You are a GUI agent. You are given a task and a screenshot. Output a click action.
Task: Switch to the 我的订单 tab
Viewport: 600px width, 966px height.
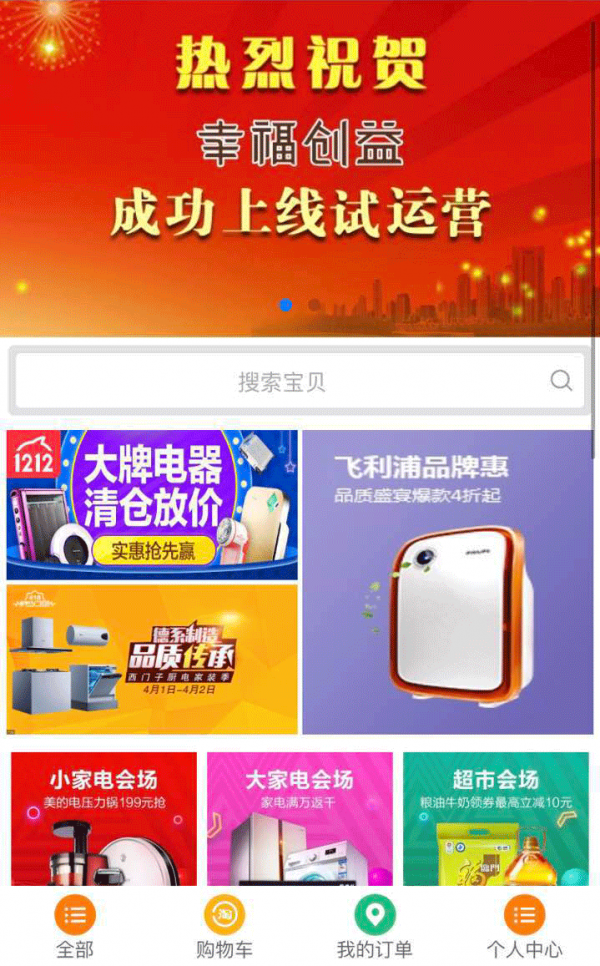[375, 927]
